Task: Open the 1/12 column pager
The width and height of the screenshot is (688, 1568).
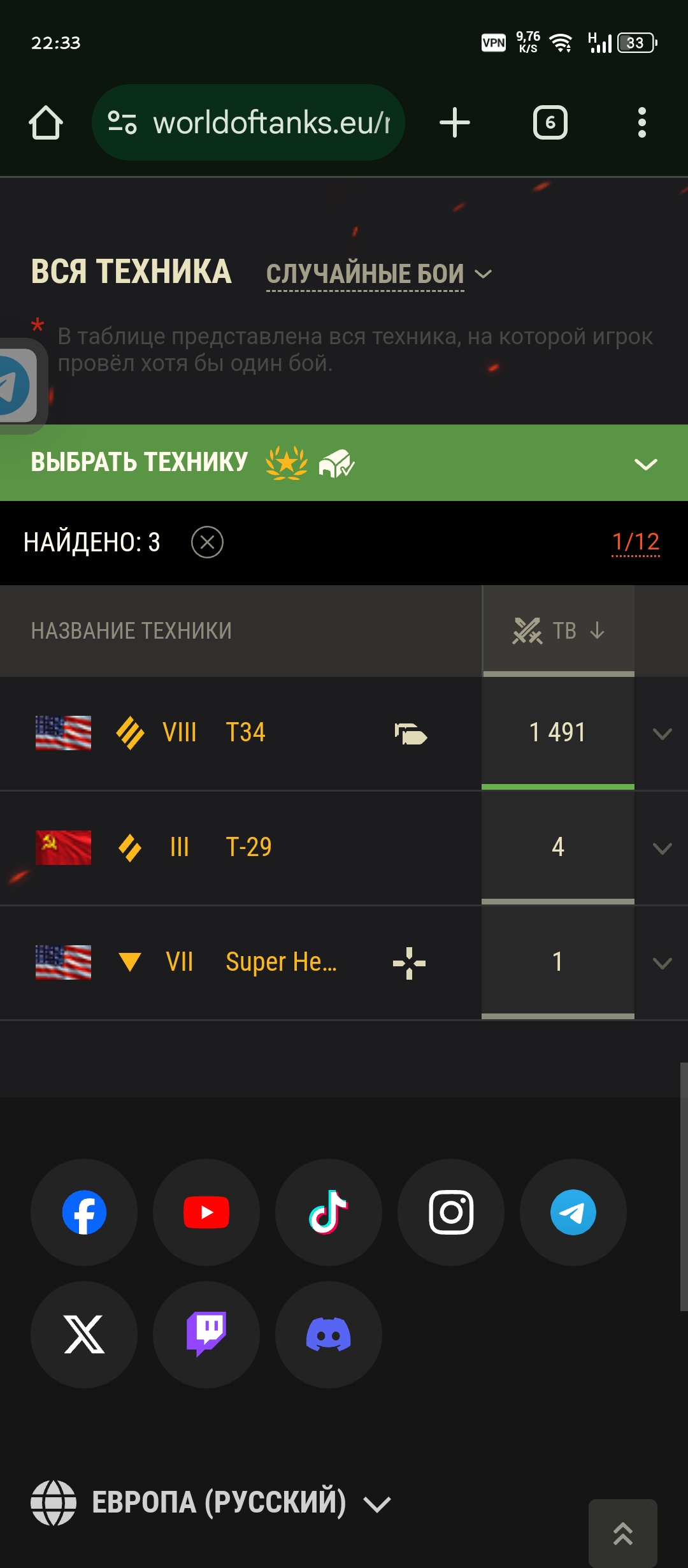Action: pos(636,542)
